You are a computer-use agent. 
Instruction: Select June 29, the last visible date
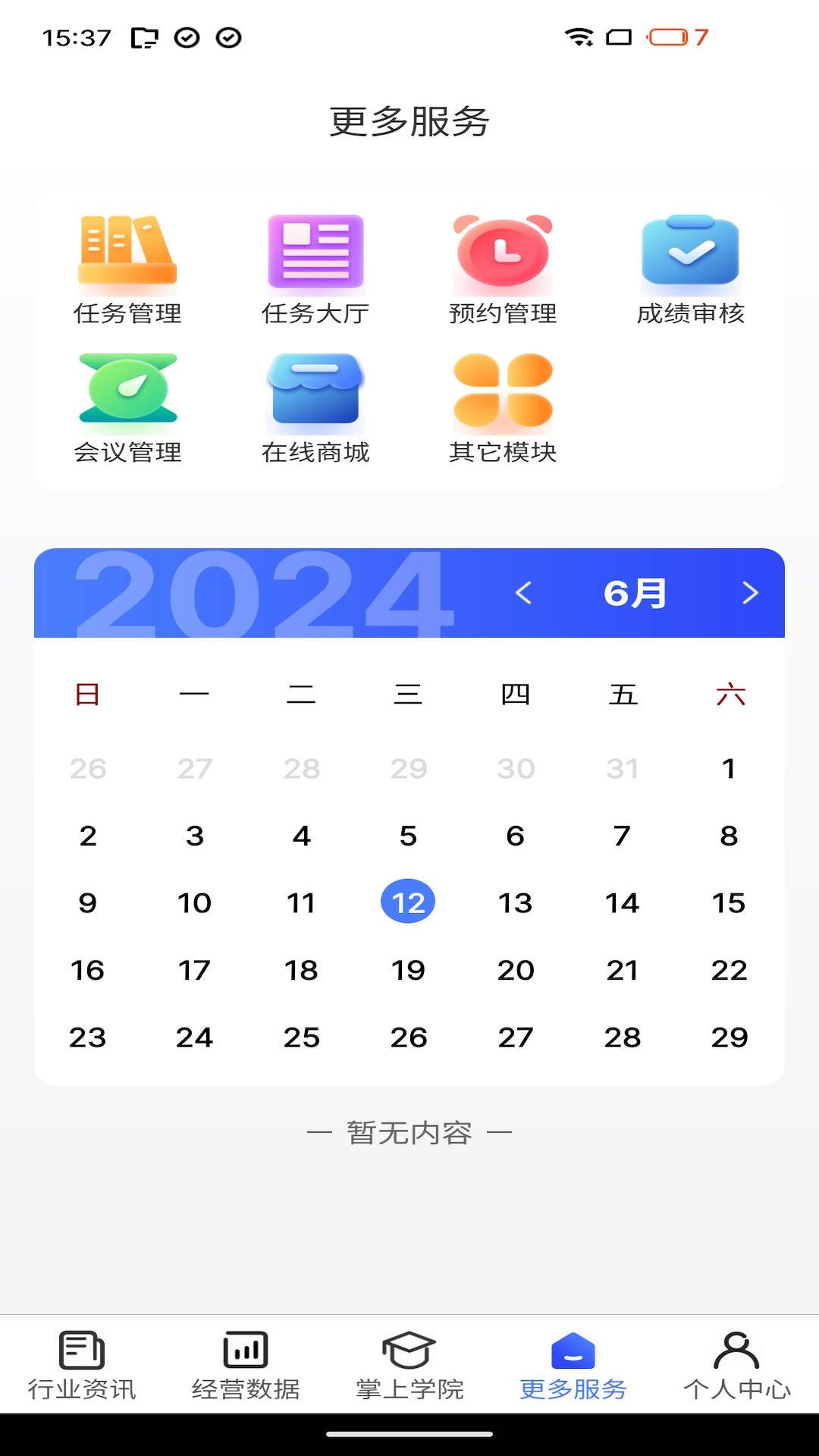click(729, 1036)
